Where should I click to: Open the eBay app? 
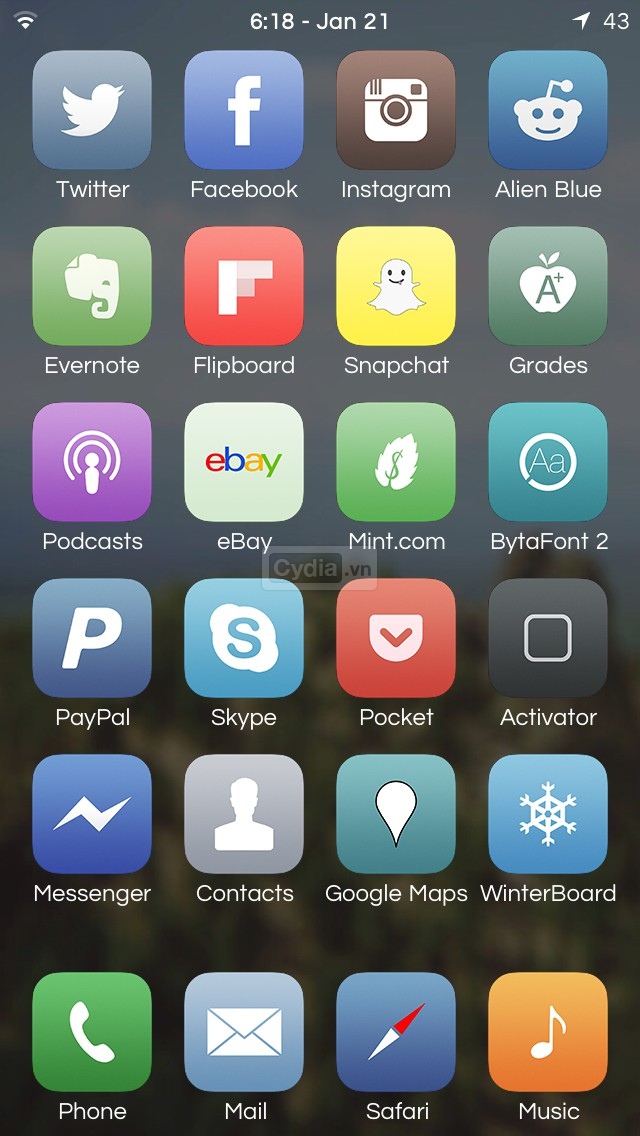(x=244, y=463)
